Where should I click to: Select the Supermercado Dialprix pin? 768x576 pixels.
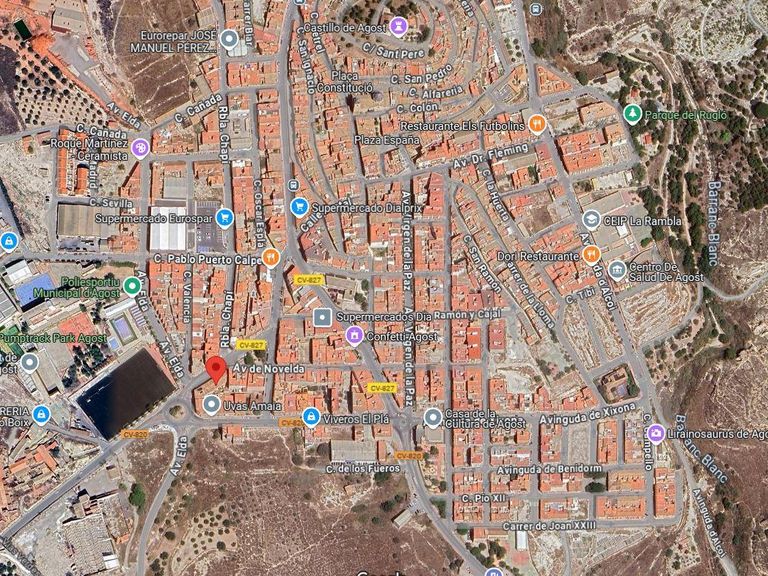298,207
